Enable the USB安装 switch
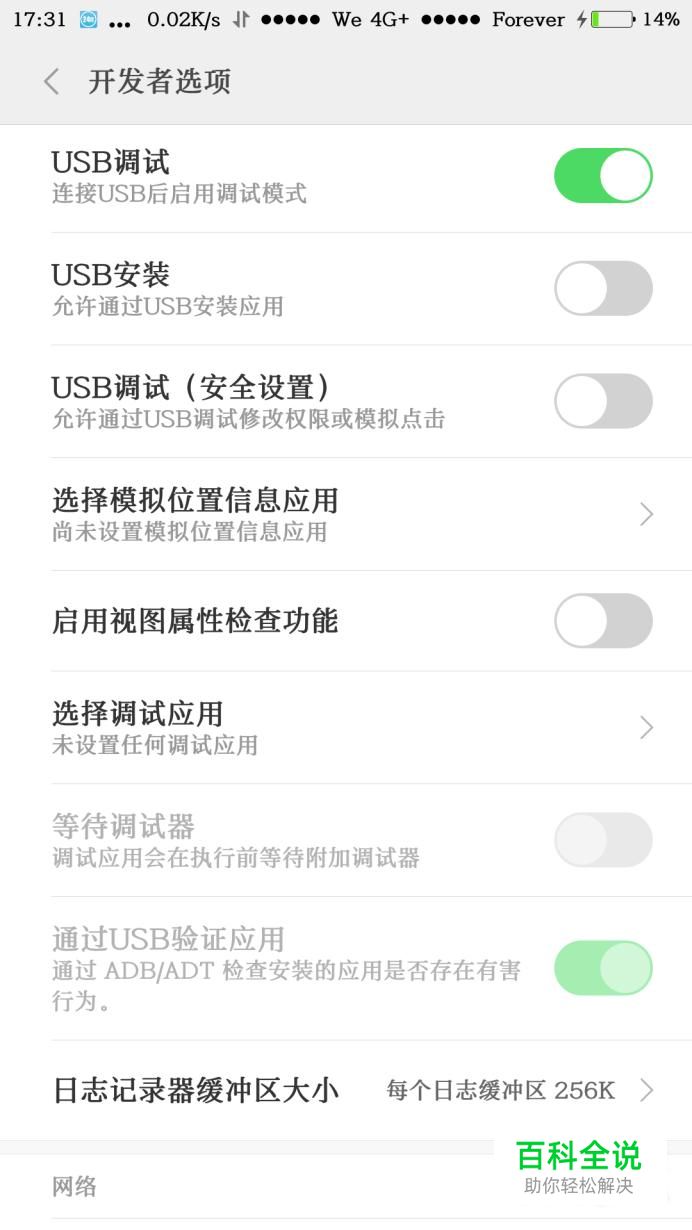This screenshot has height=1230, width=692. [603, 289]
